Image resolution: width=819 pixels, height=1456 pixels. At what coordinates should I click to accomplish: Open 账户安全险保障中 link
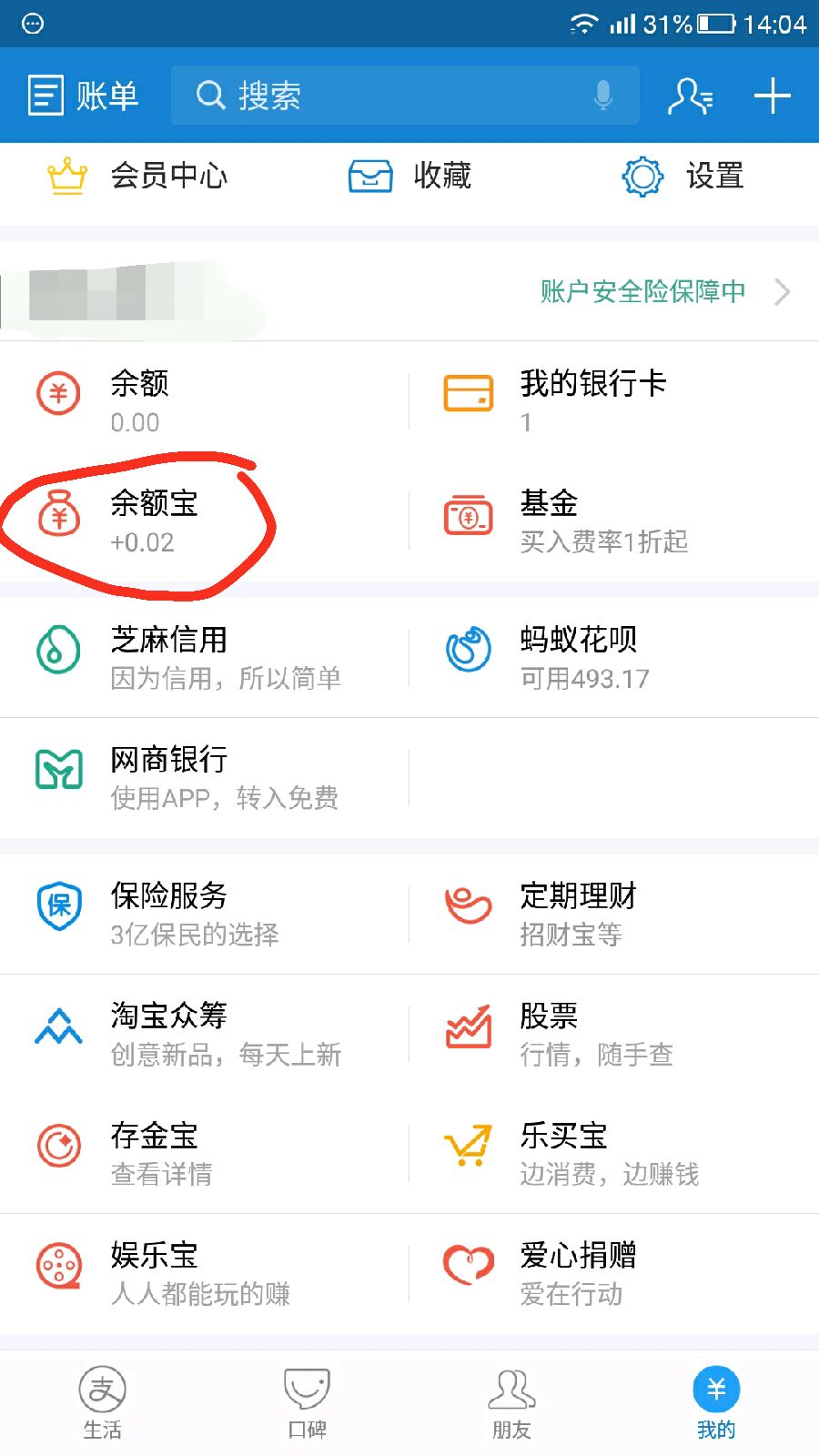click(665, 292)
